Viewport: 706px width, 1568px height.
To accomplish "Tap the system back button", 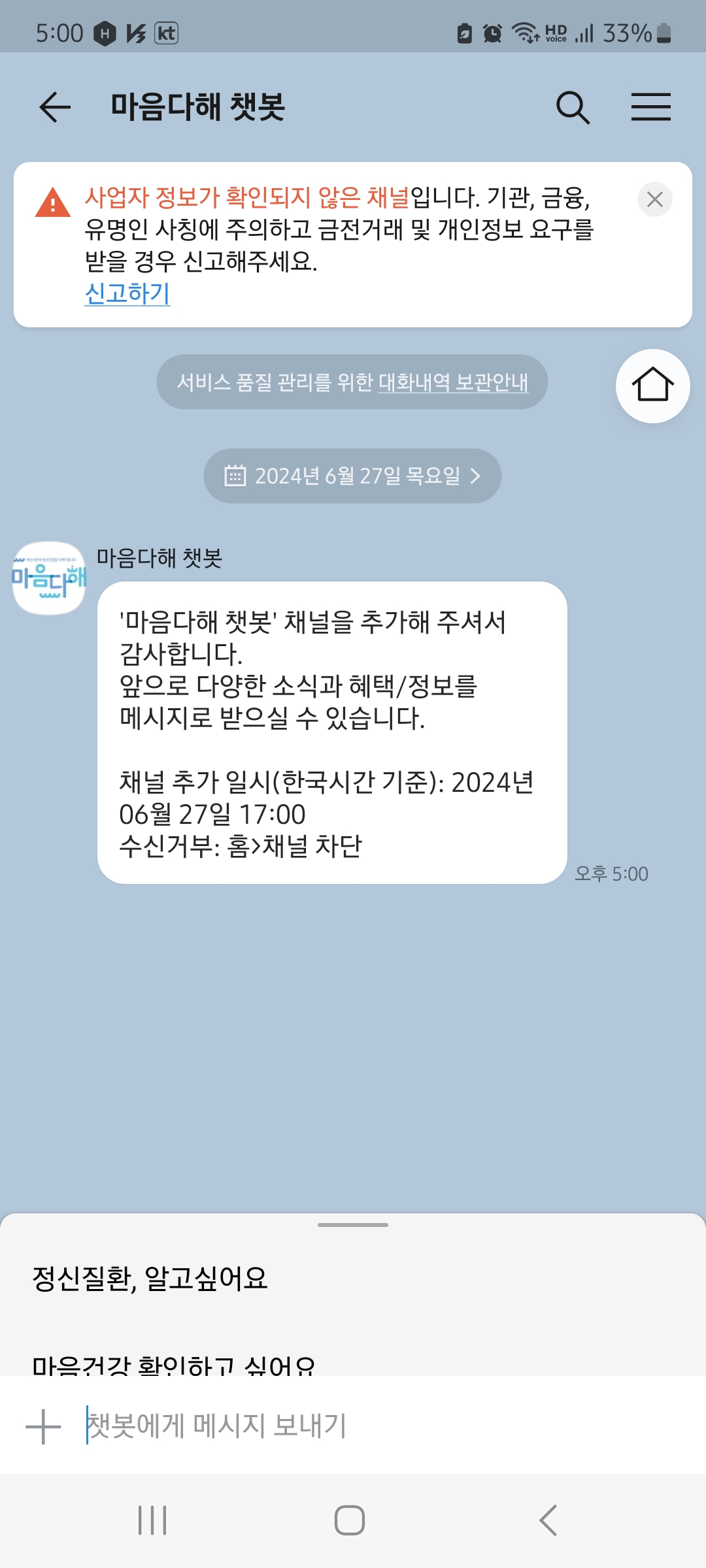I will (548, 1520).
